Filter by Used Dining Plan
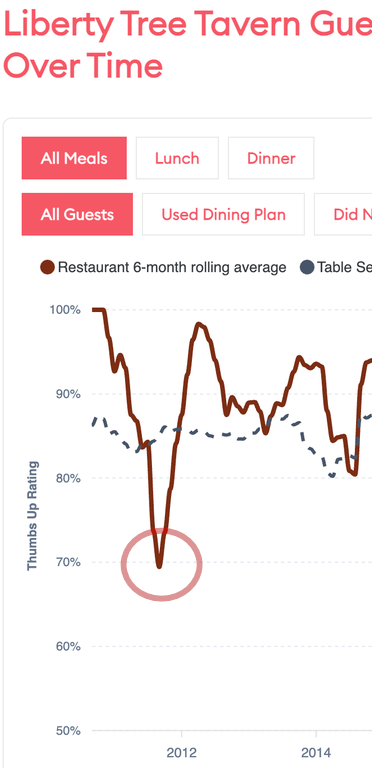372x768 pixels. click(x=223, y=215)
